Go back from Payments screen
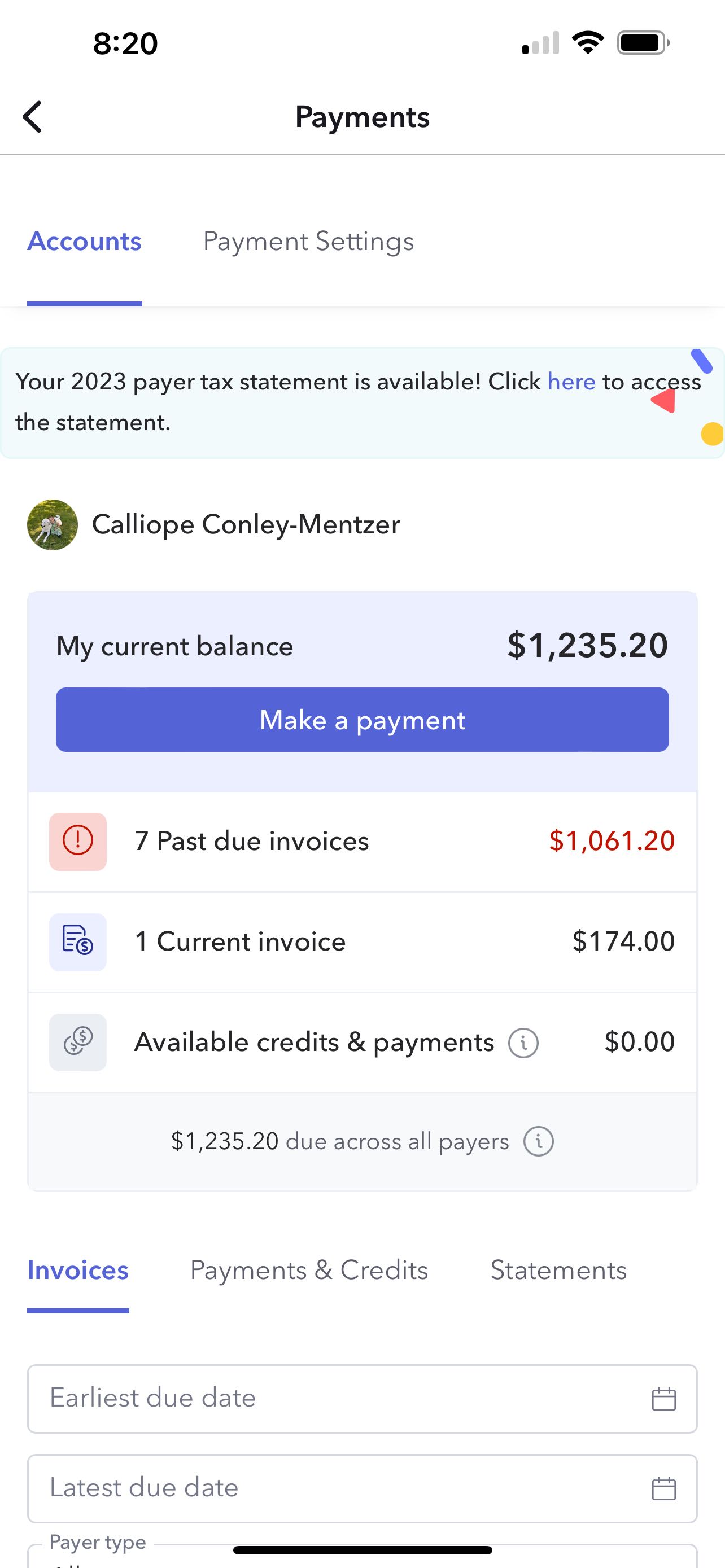 [x=33, y=117]
